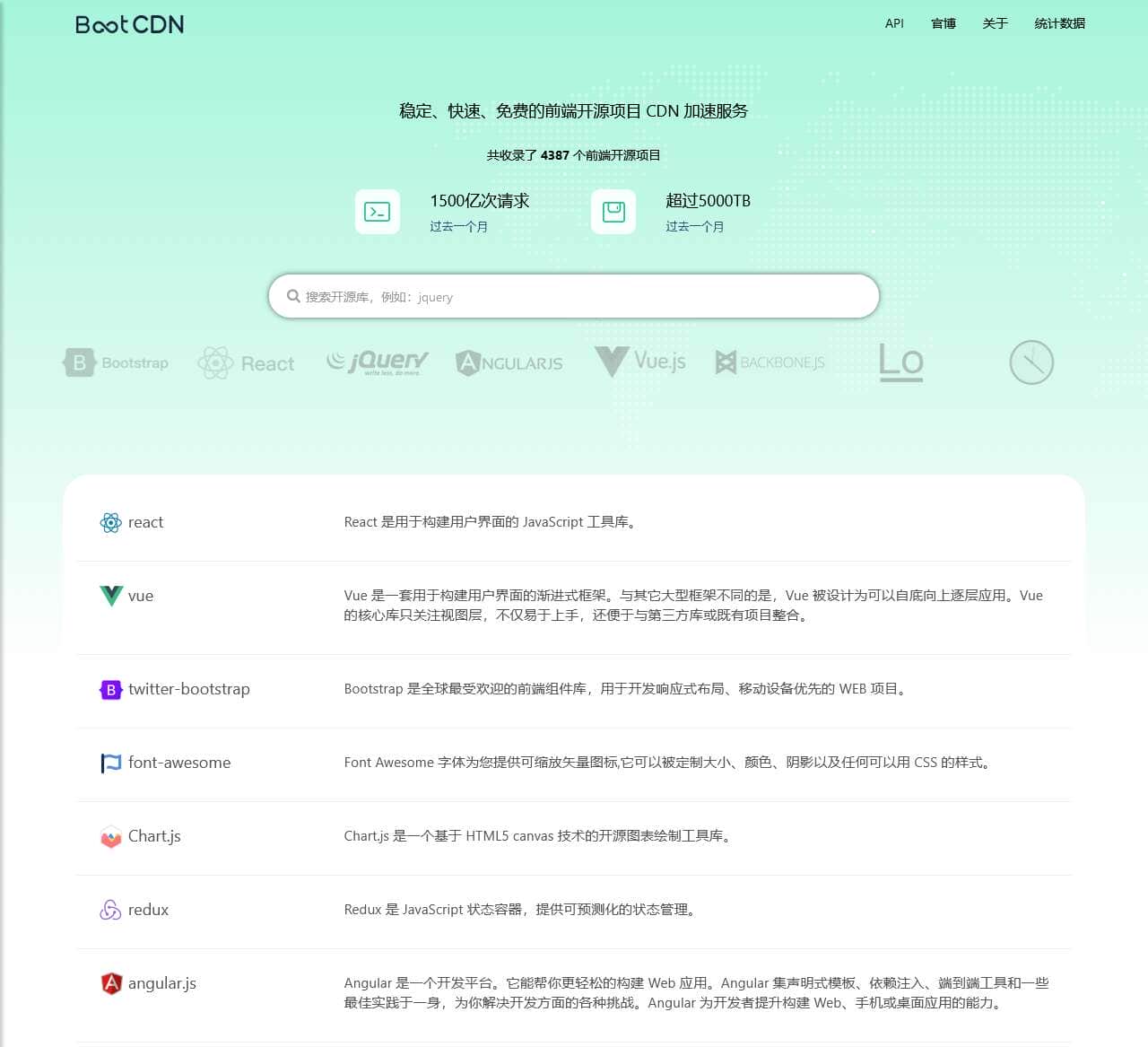Open the react library row
The image size is (1148, 1047).
(x=145, y=522)
